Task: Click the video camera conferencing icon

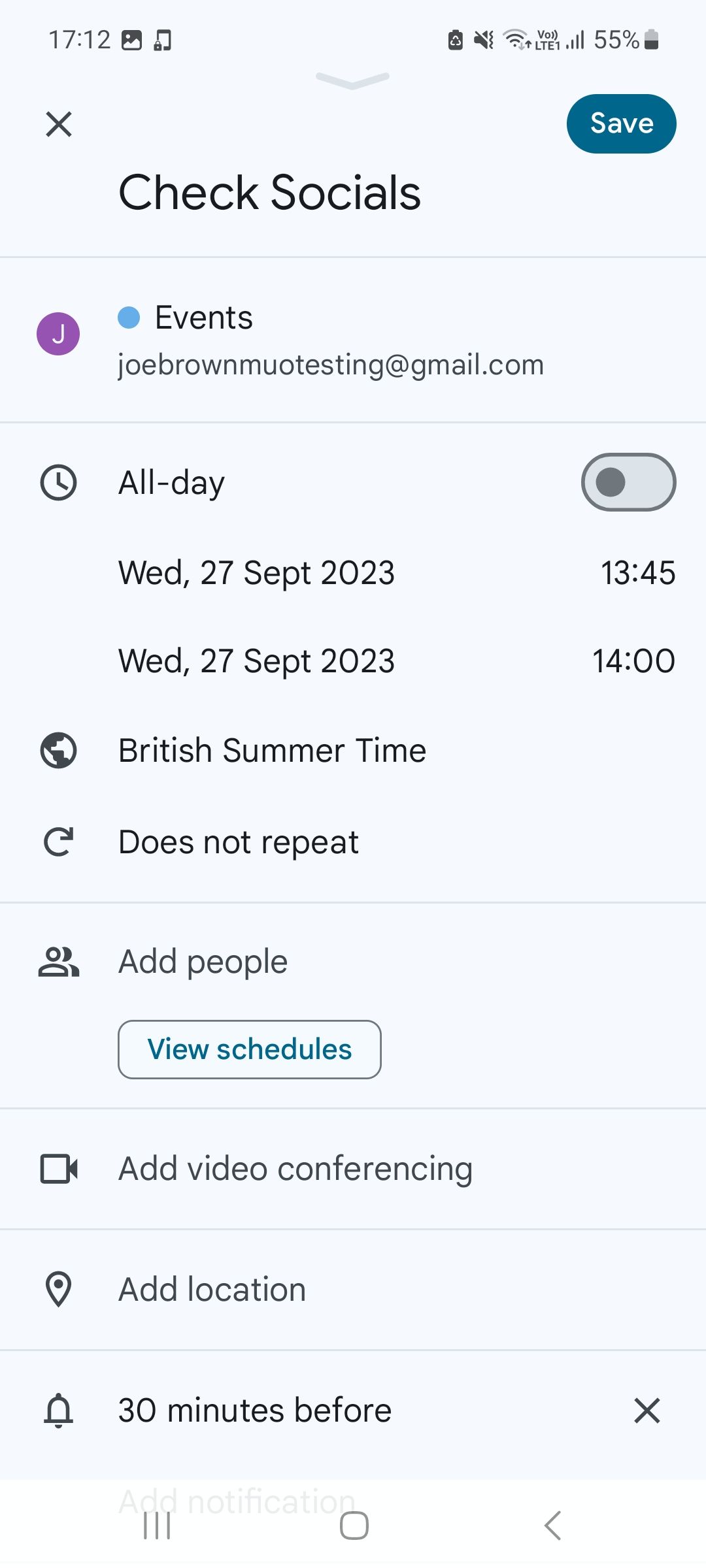Action: 58,1169
